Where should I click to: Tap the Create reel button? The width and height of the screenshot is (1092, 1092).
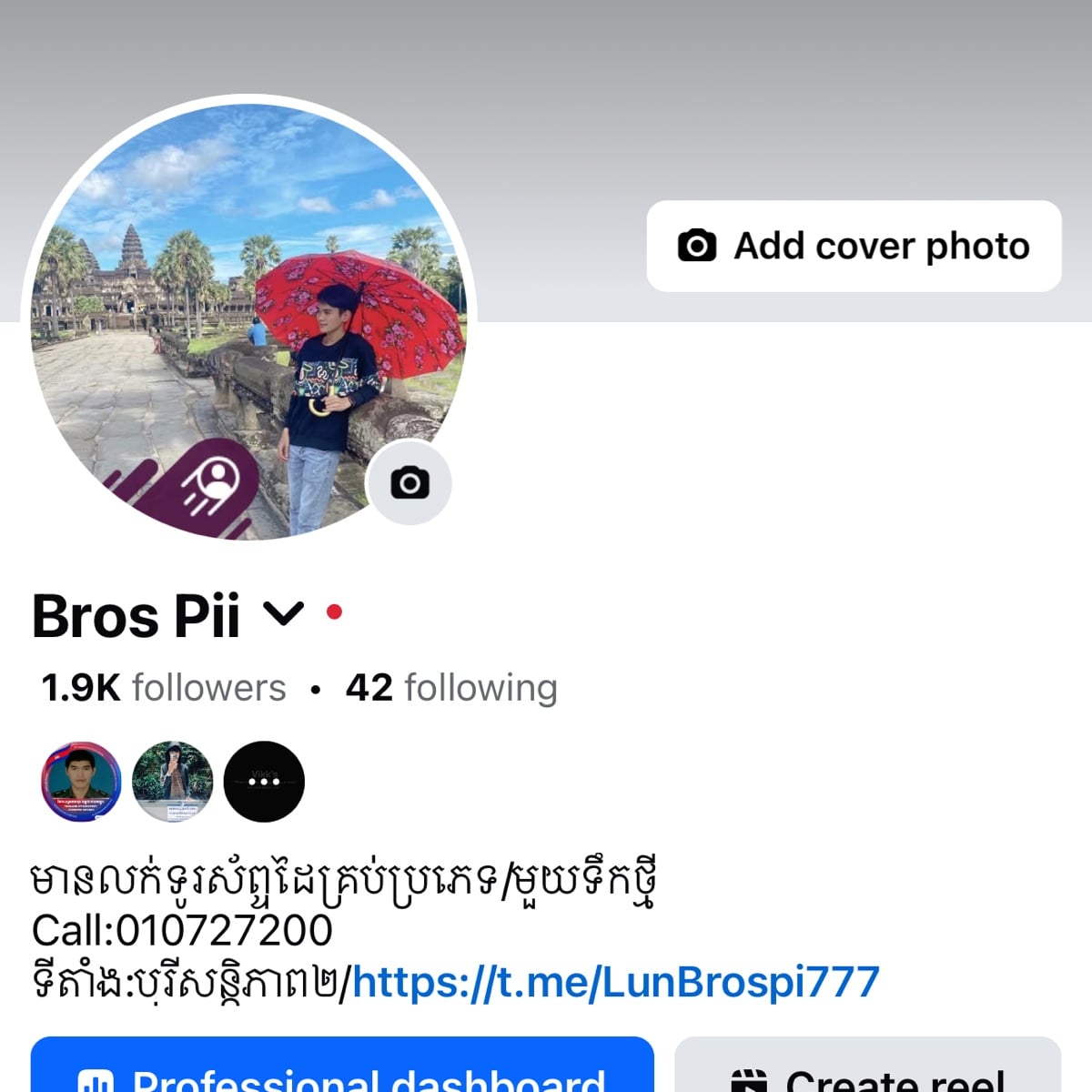coord(867,1076)
